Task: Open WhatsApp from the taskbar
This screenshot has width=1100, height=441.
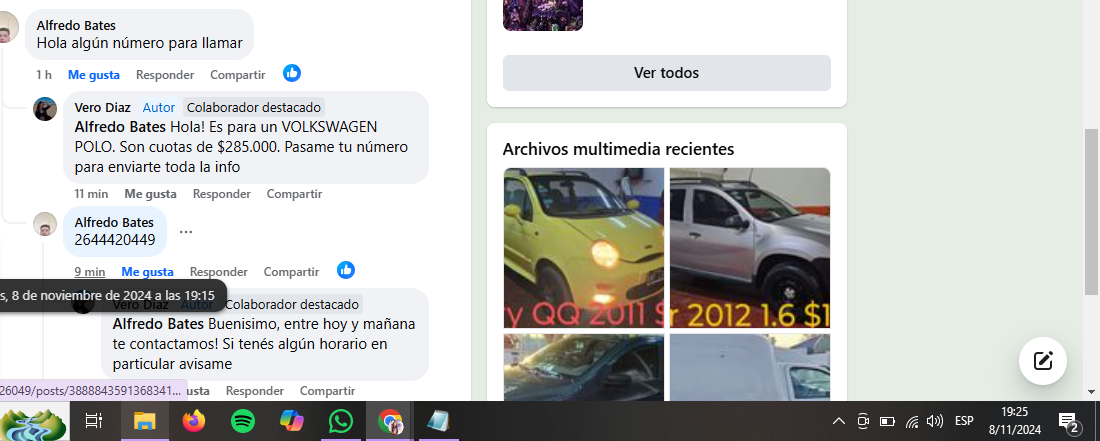Action: (341, 421)
